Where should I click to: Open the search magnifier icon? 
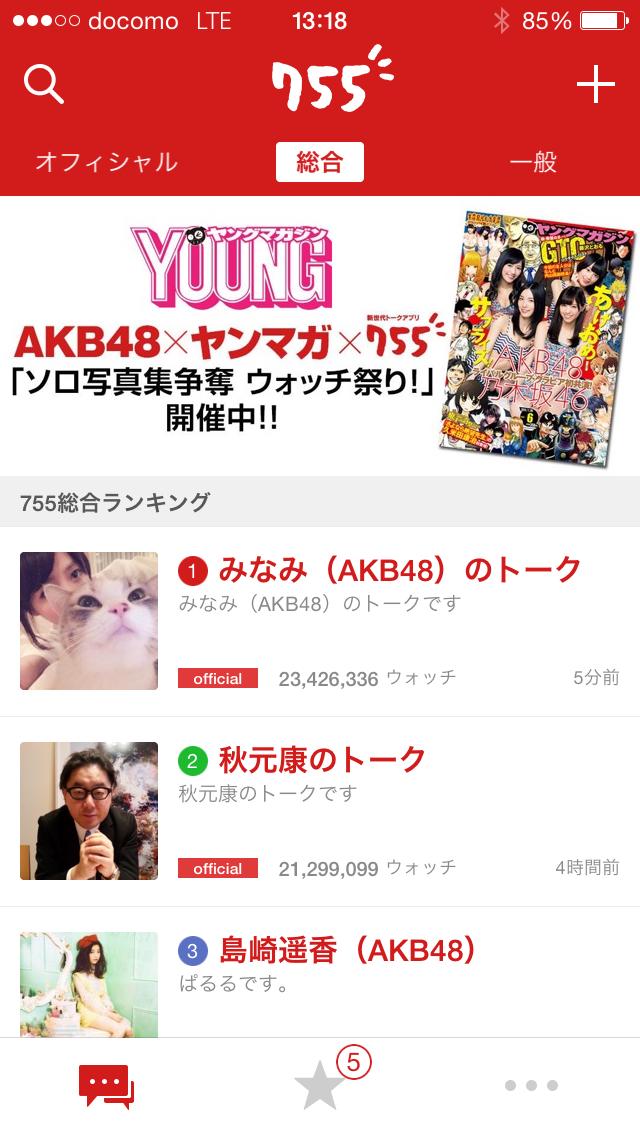[x=44, y=85]
